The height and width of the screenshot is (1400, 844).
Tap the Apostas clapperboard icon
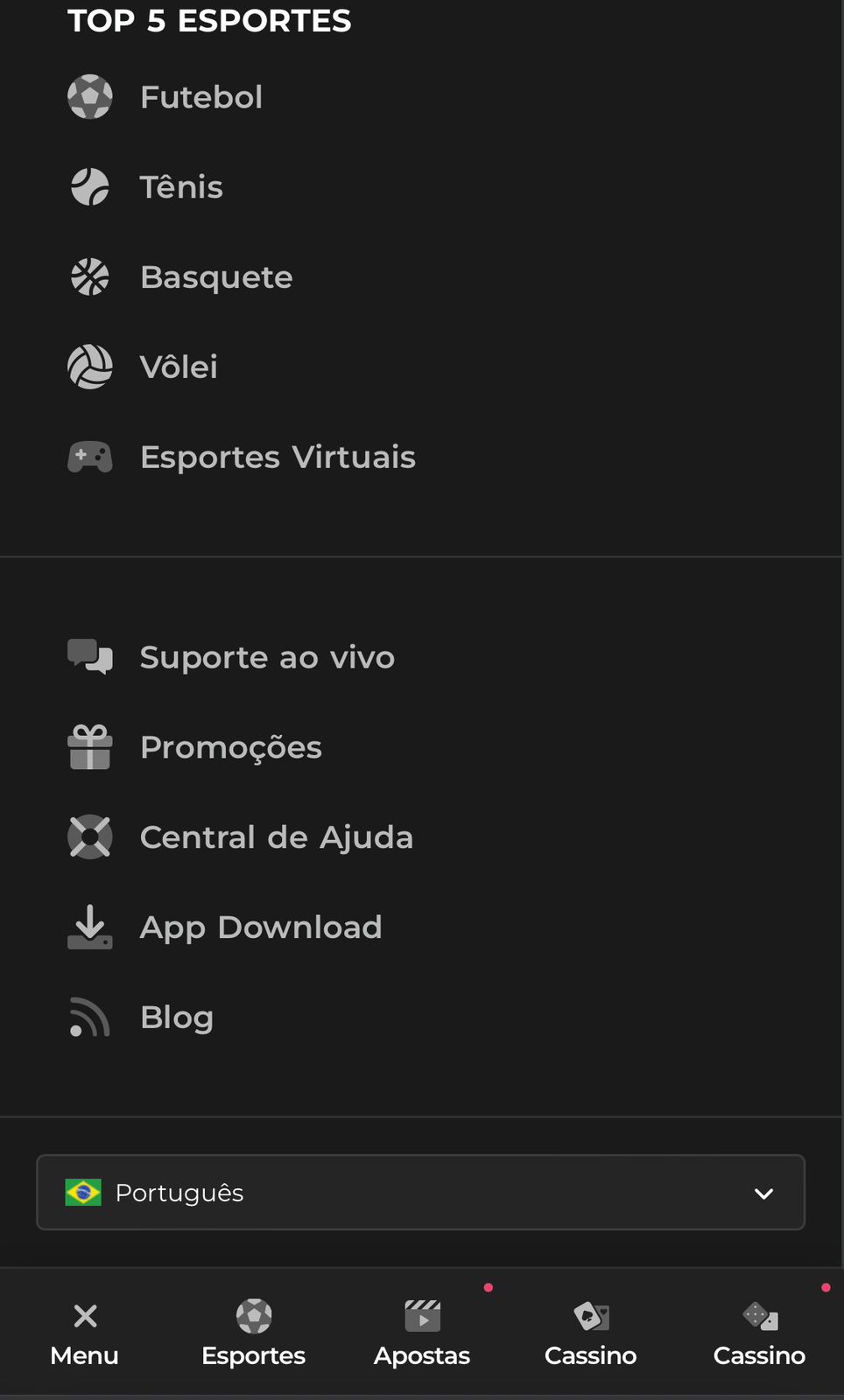(422, 1317)
